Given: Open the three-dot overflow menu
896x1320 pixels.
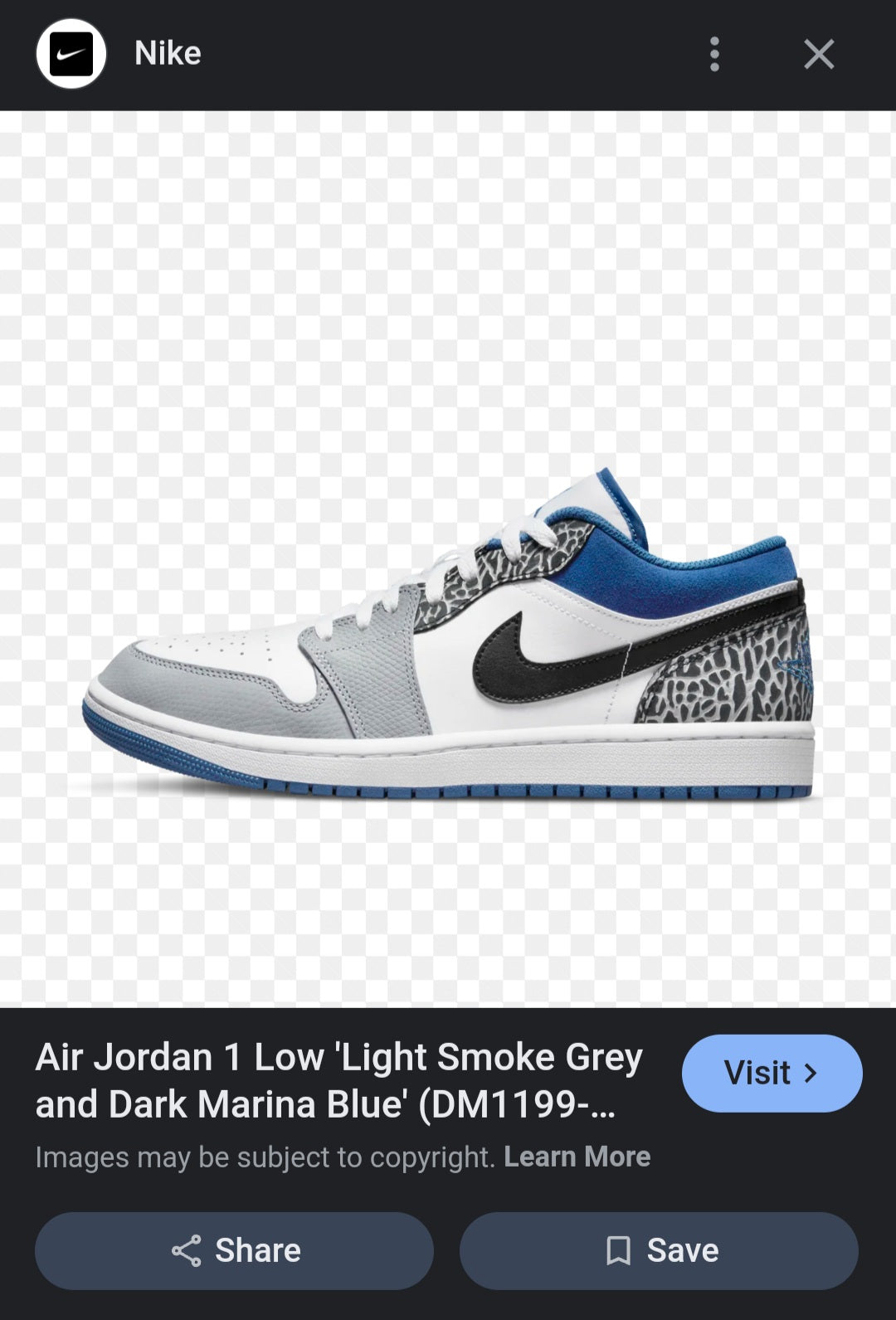Looking at the screenshot, I should pos(714,55).
